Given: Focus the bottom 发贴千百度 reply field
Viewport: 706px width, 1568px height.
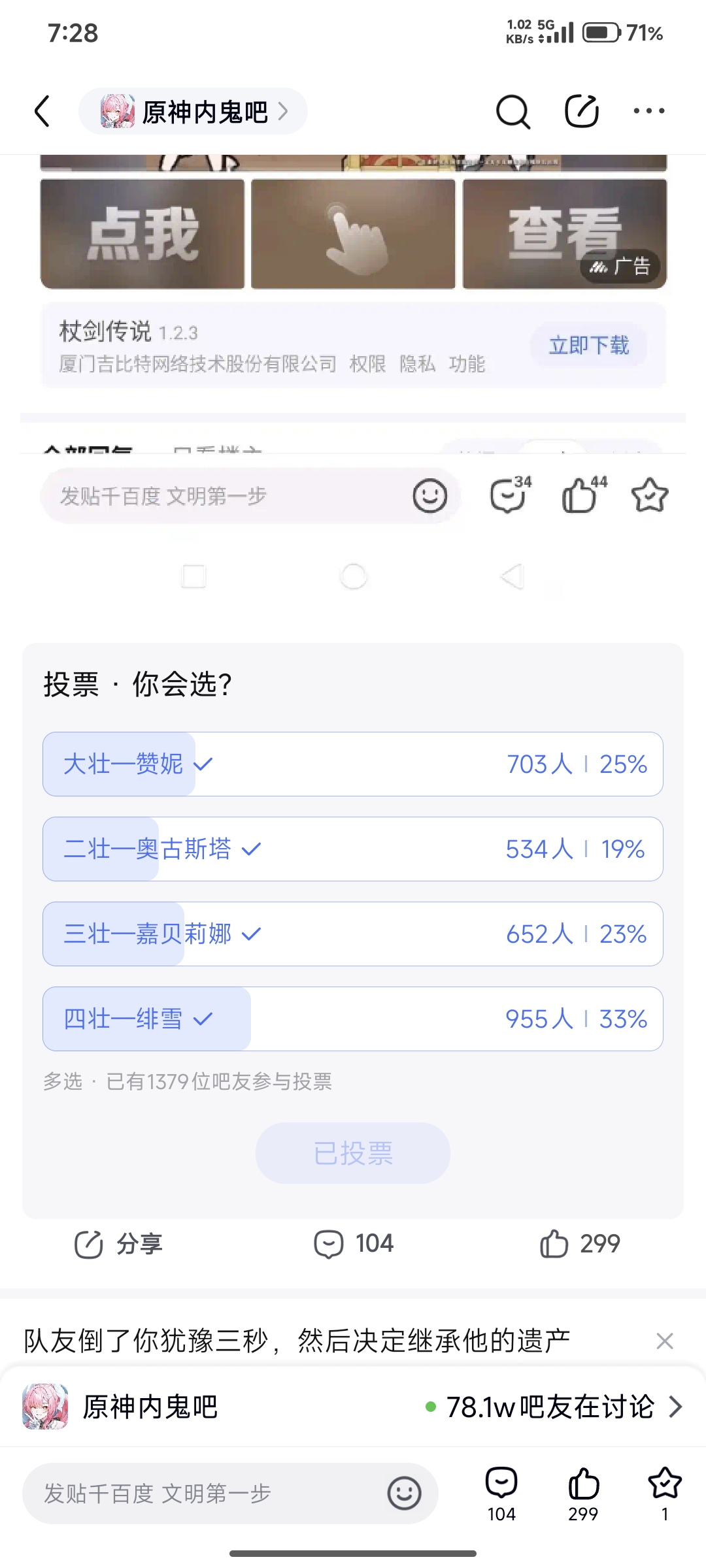Looking at the screenshot, I should (x=196, y=1494).
